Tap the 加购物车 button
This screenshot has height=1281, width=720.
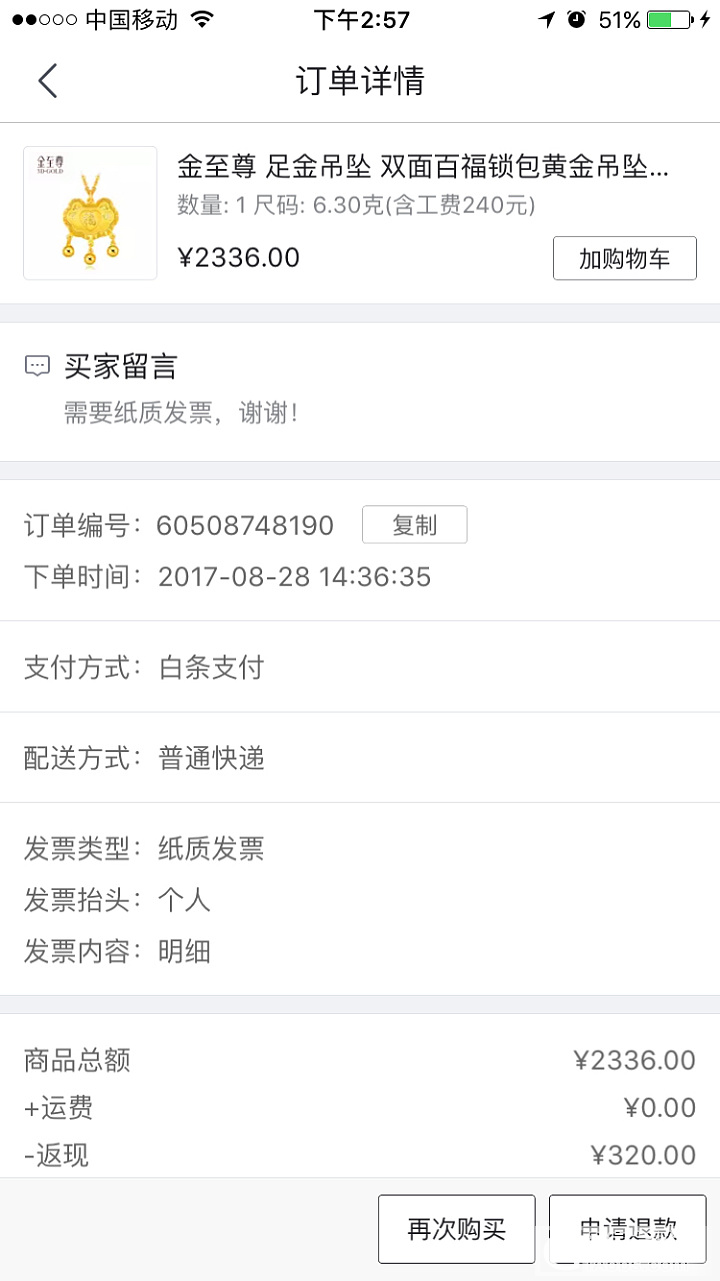tap(624, 259)
